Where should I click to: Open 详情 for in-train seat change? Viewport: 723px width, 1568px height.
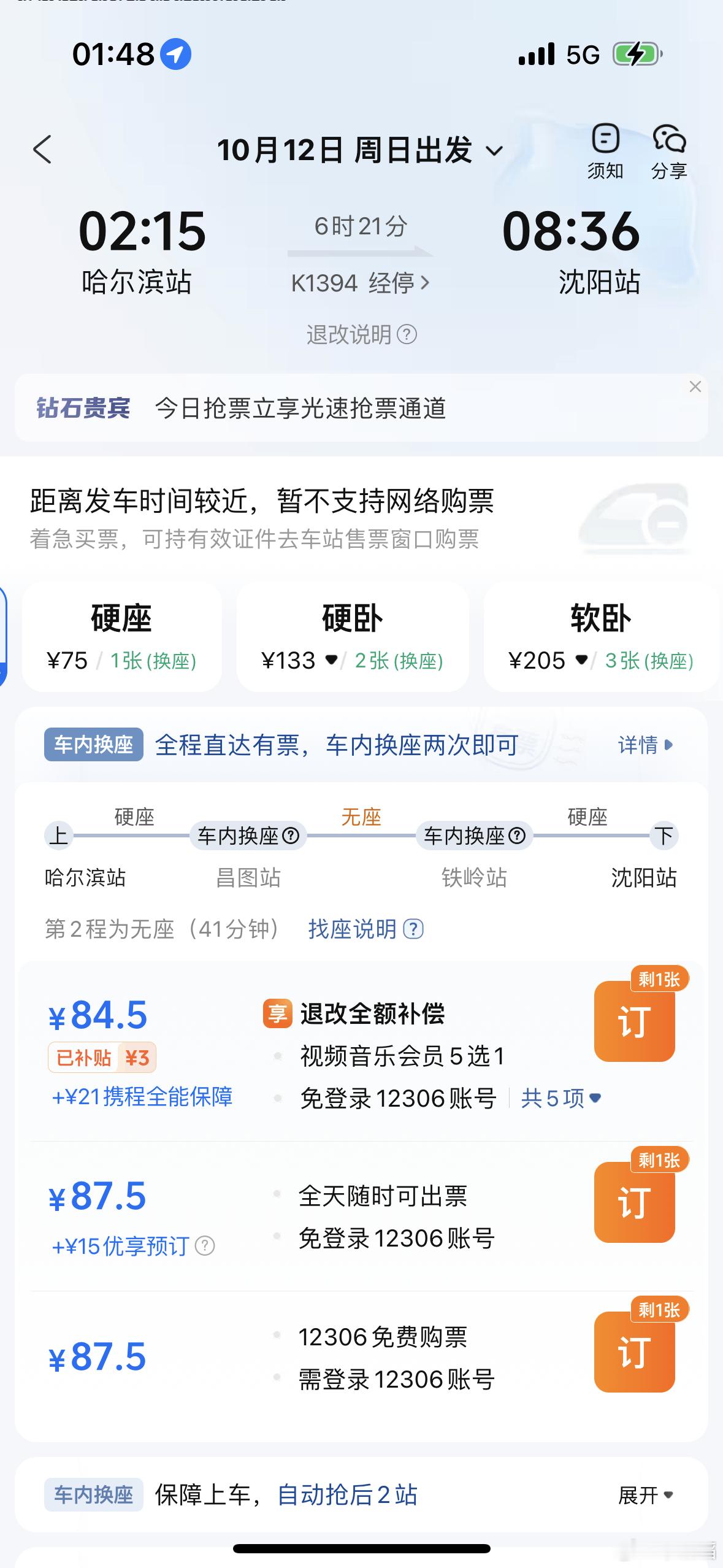coord(645,745)
